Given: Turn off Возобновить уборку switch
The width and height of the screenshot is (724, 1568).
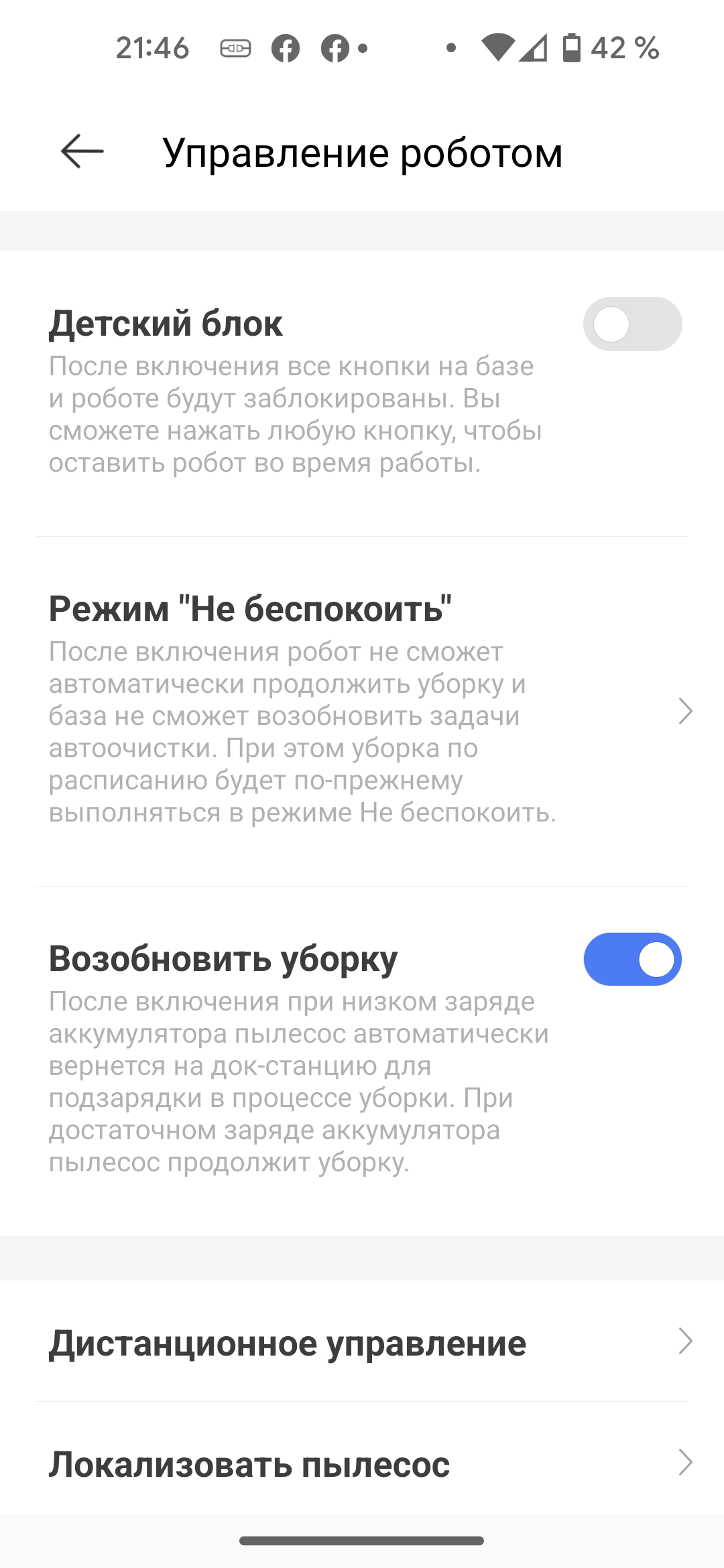Looking at the screenshot, I should point(632,959).
